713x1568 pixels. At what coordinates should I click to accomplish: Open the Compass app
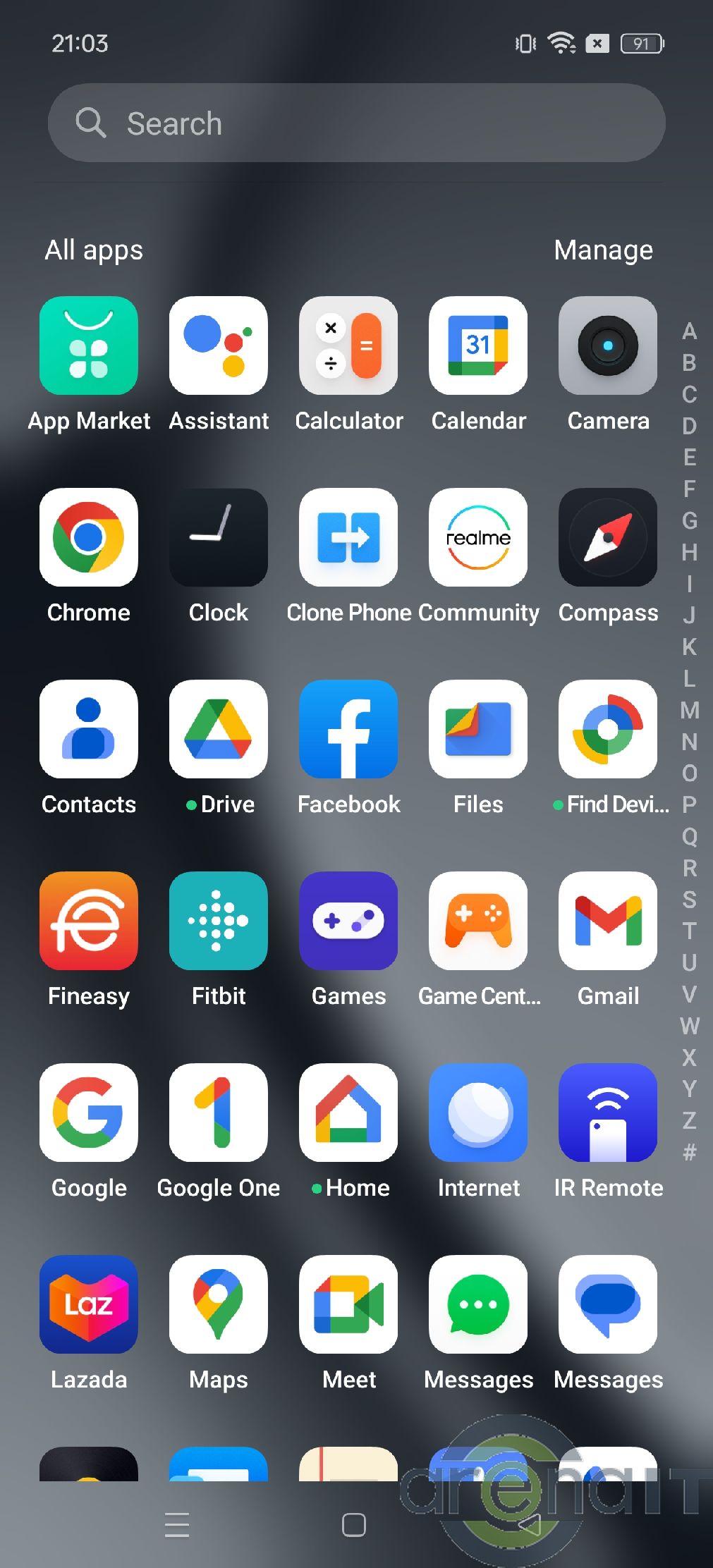coord(608,538)
